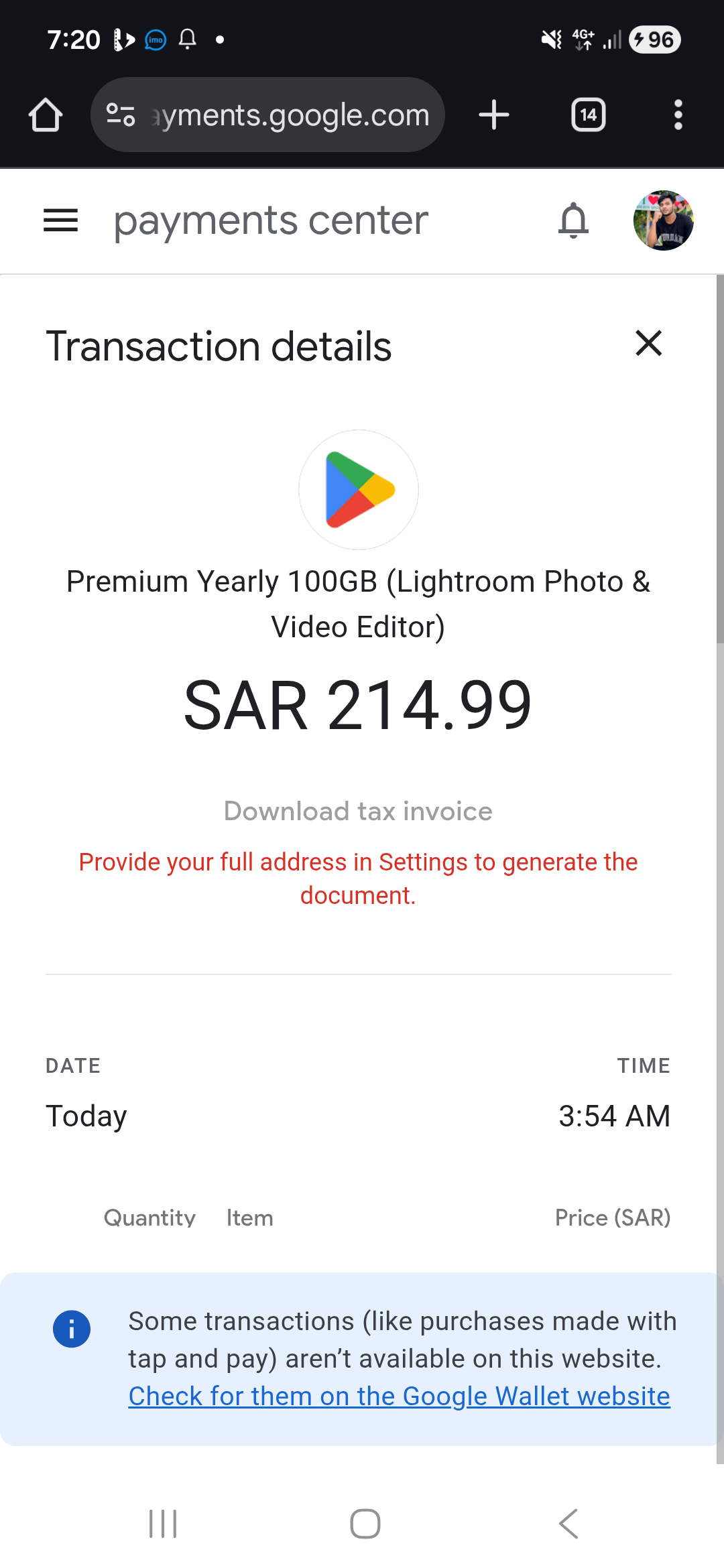Open the browser overflow menu
This screenshot has height=1568, width=724.
coord(678,115)
